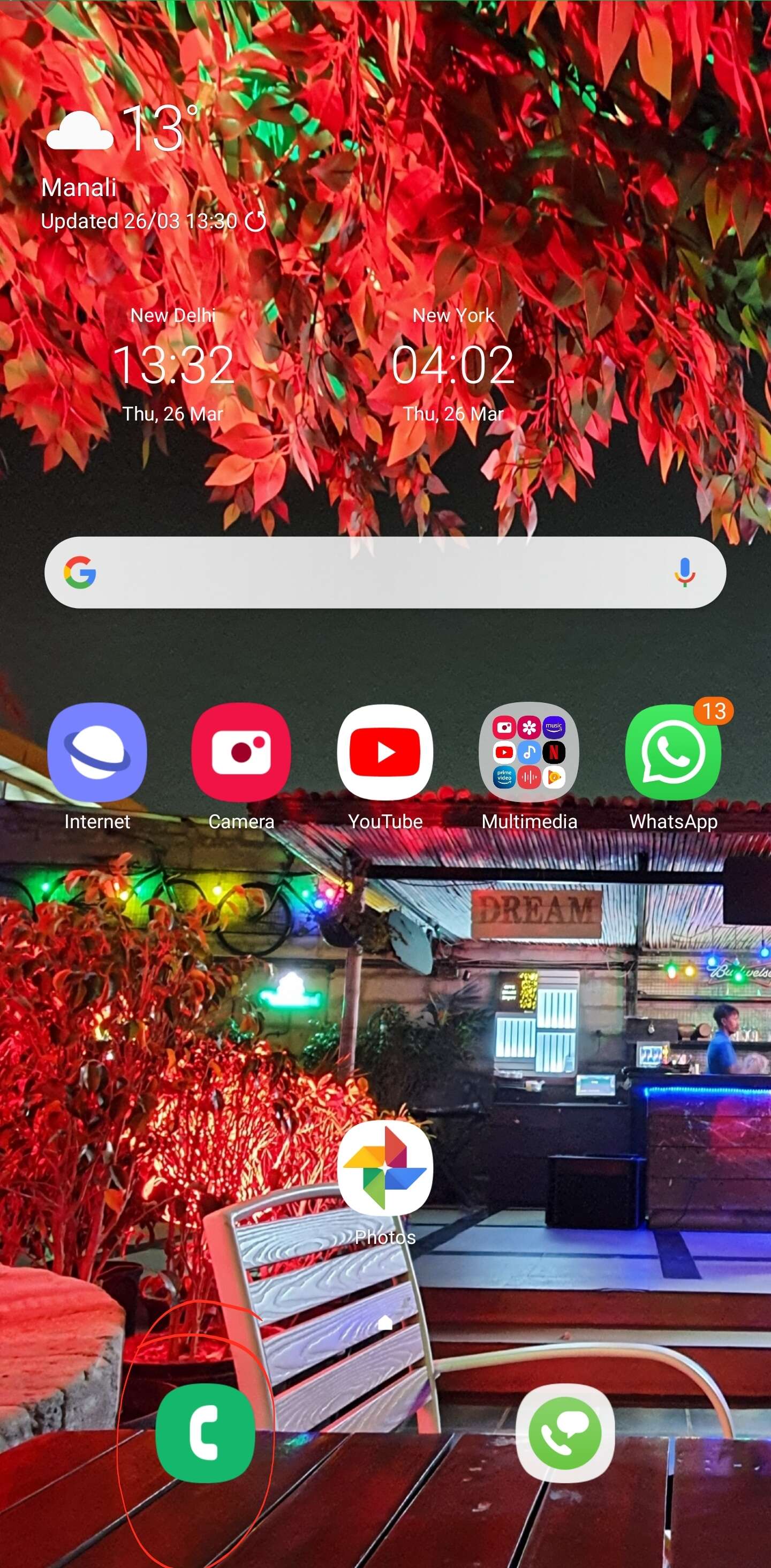Open the New Delhi clock widget
Image resolution: width=771 pixels, height=1568 pixels.
tap(173, 364)
